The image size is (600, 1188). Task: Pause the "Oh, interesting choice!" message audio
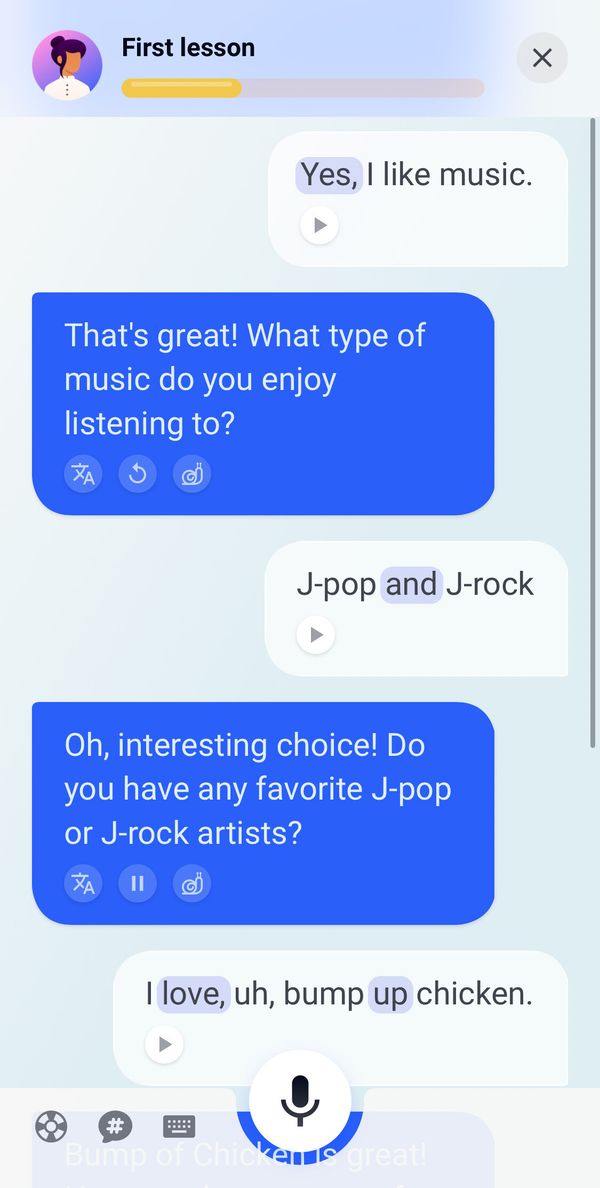137,883
